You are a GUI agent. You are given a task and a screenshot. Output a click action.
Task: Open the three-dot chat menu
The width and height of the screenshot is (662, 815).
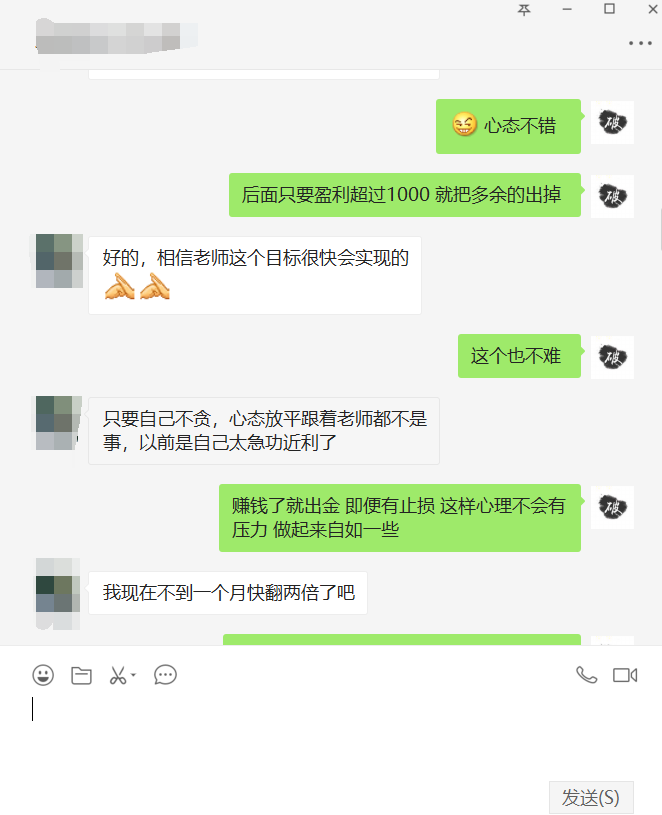[x=639, y=43]
